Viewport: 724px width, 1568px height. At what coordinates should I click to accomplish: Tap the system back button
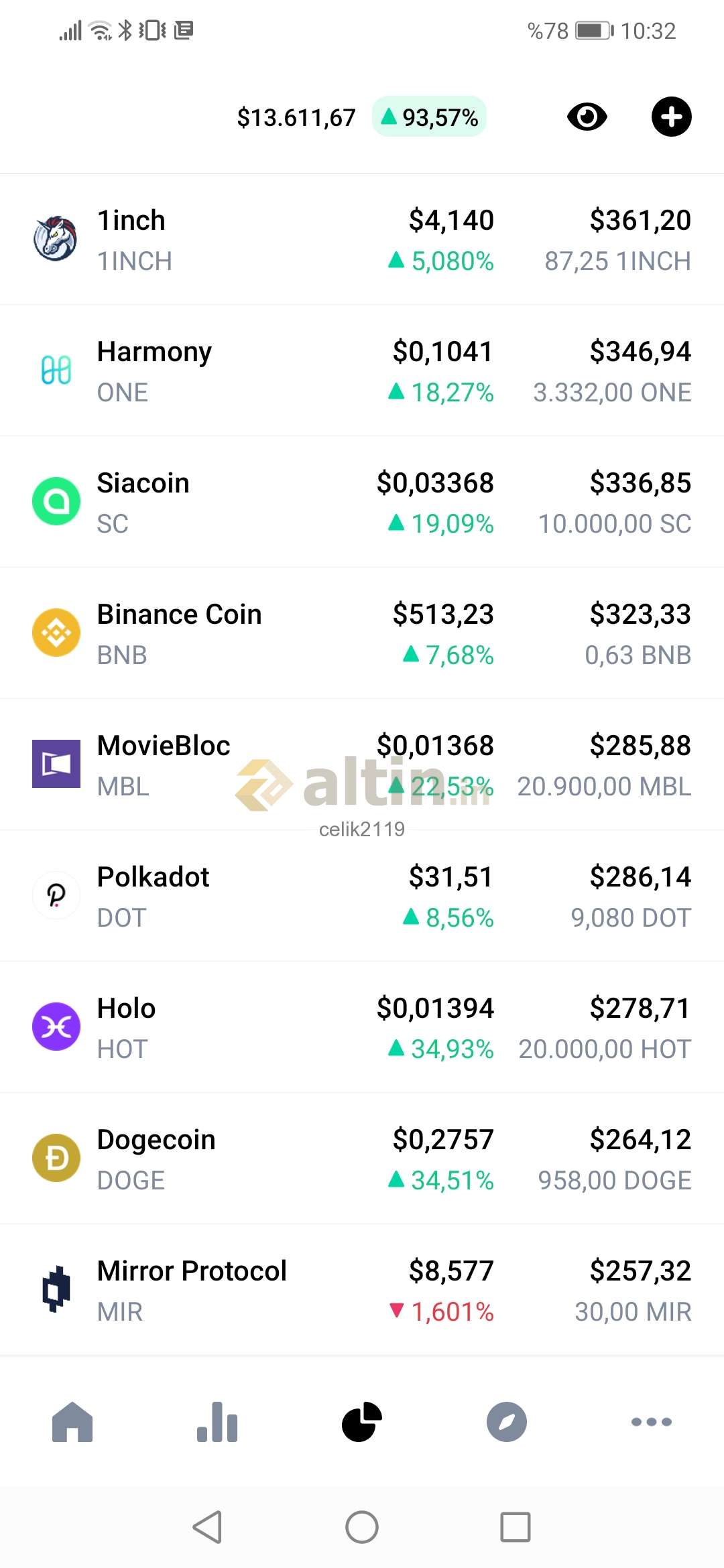pos(207,1527)
